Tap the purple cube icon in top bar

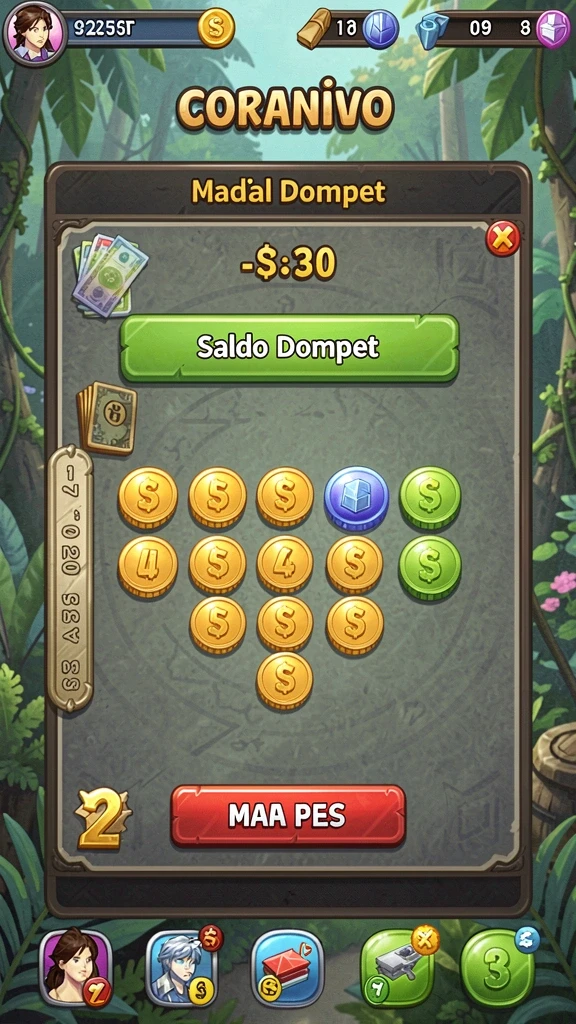553,30
